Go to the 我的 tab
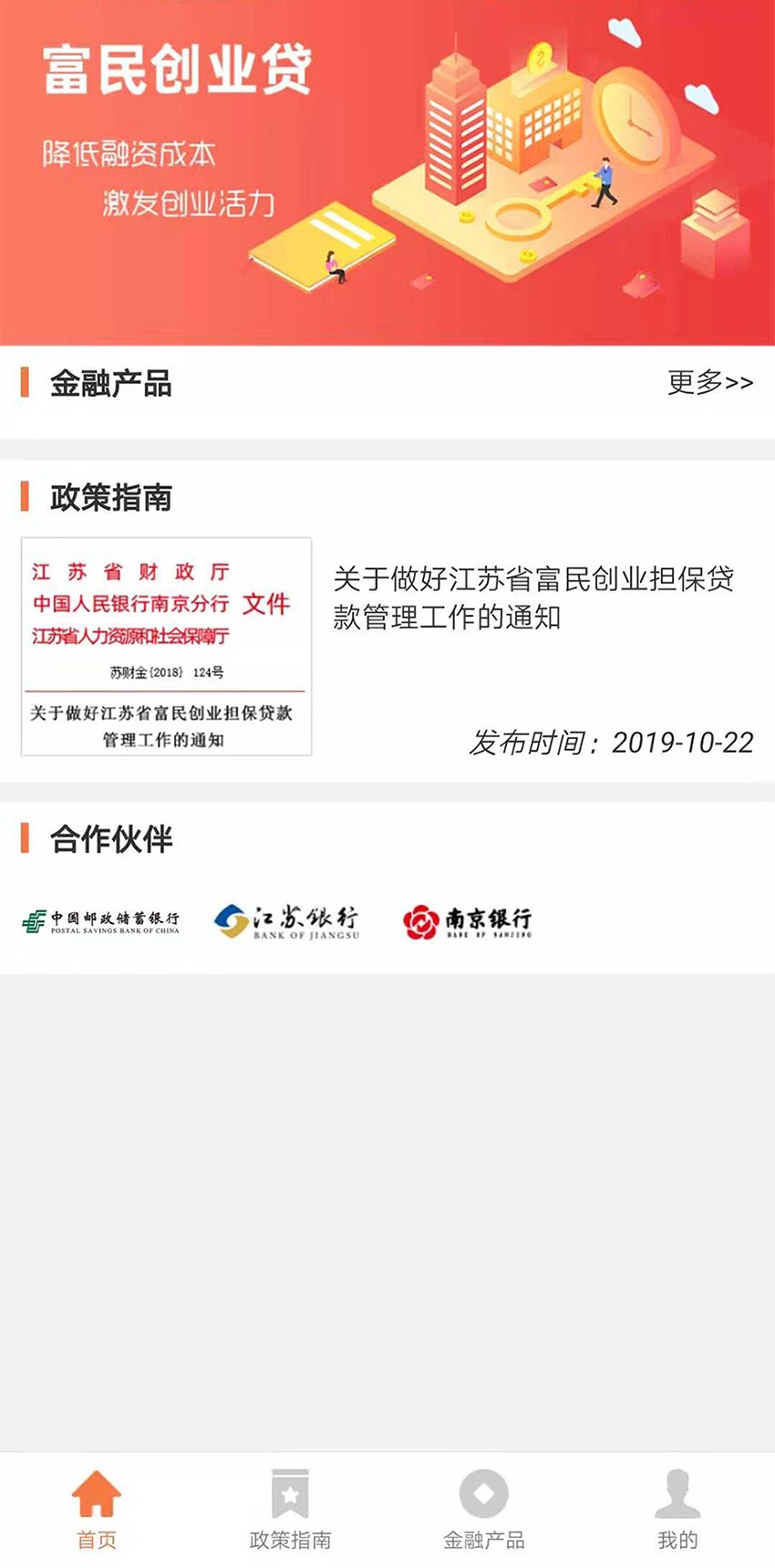775x1568 pixels. 677,1509
